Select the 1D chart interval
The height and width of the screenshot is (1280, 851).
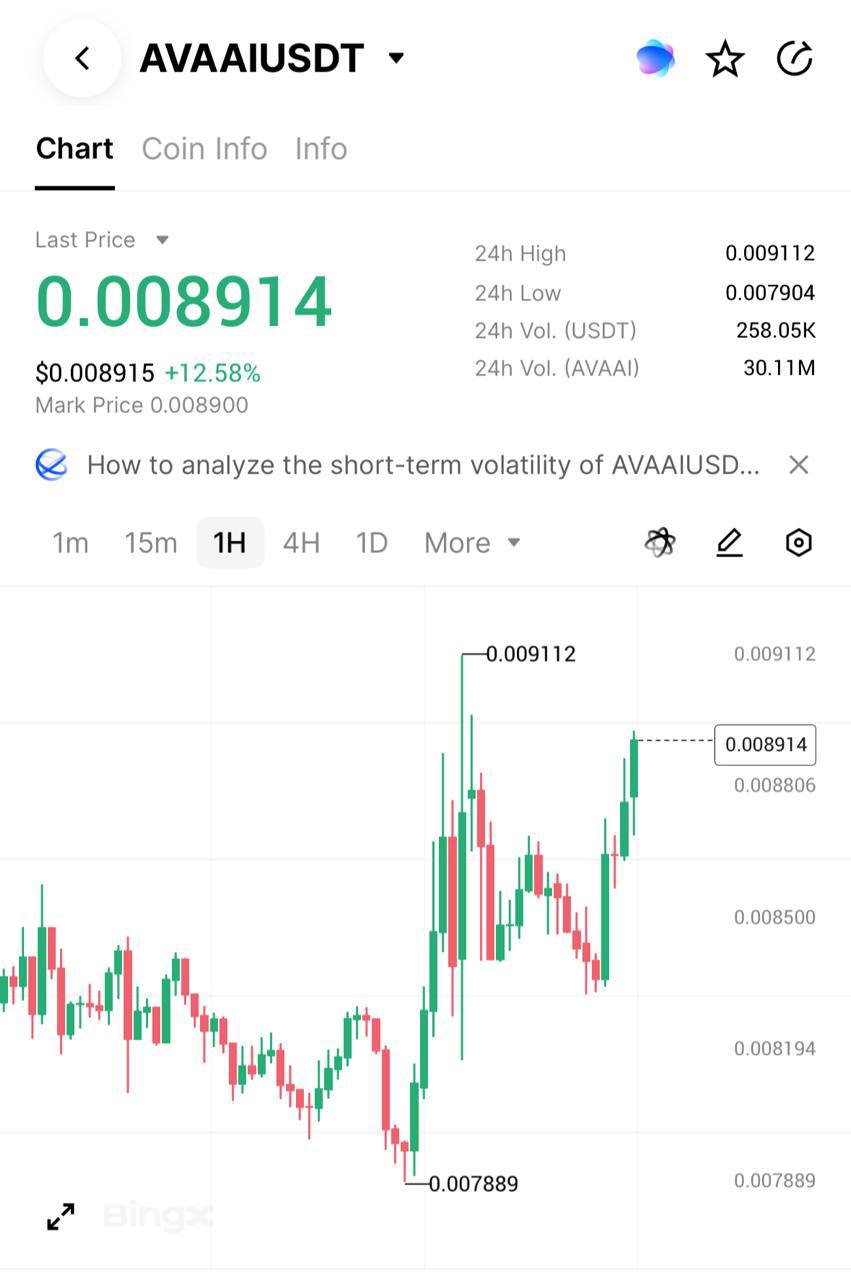371,543
